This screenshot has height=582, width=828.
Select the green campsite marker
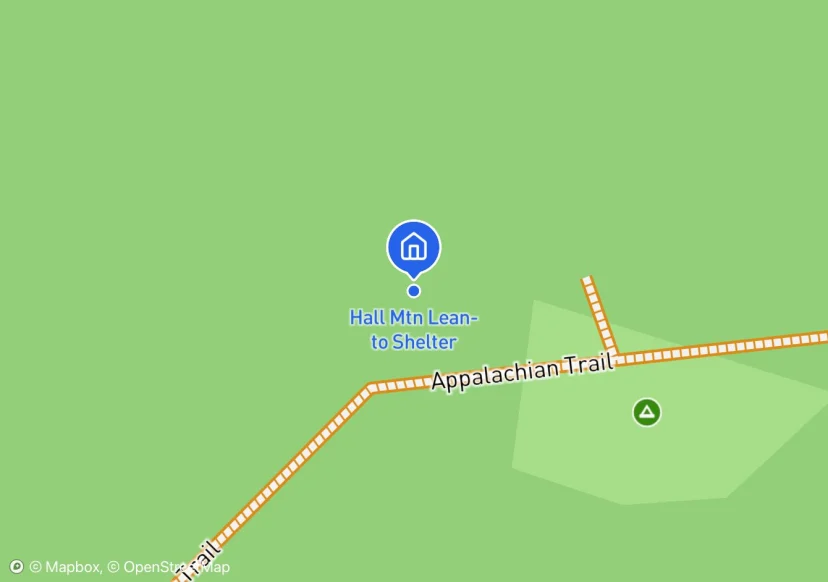point(647,411)
